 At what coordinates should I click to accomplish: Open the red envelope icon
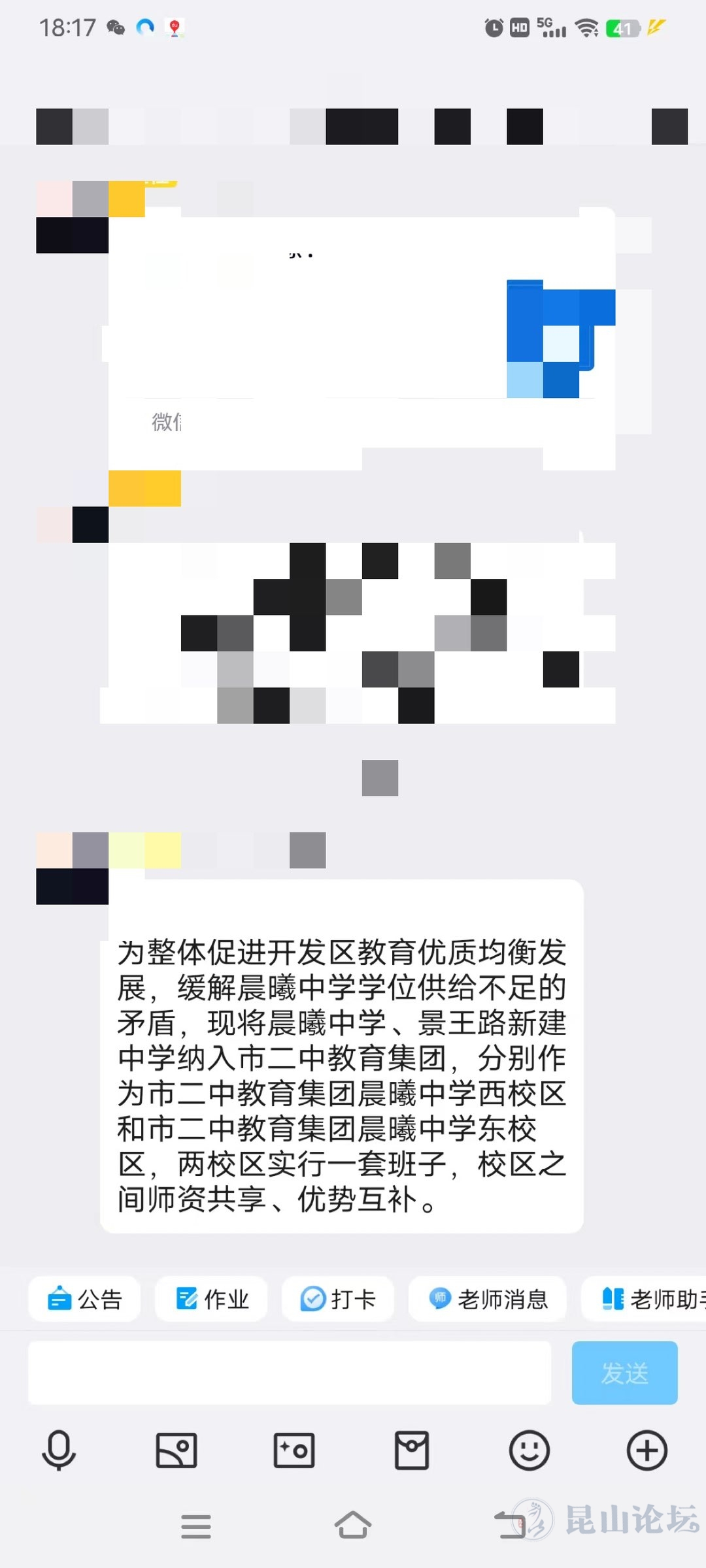click(412, 1450)
